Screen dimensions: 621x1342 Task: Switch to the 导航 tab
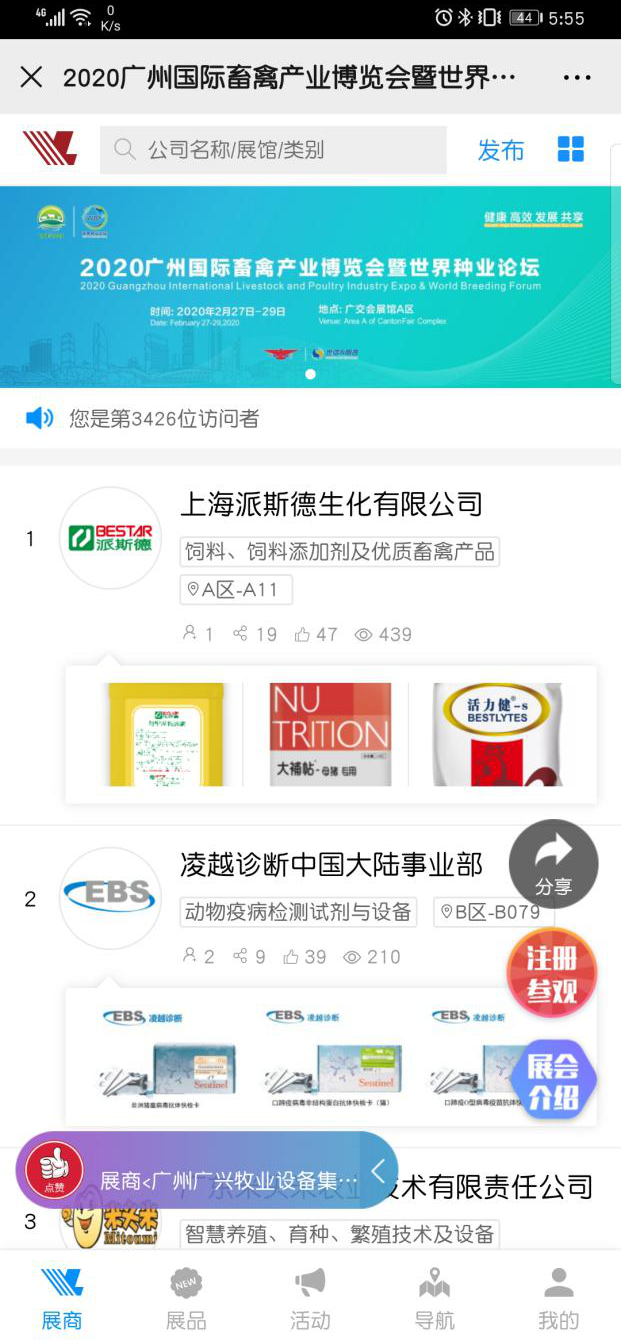(x=434, y=1298)
